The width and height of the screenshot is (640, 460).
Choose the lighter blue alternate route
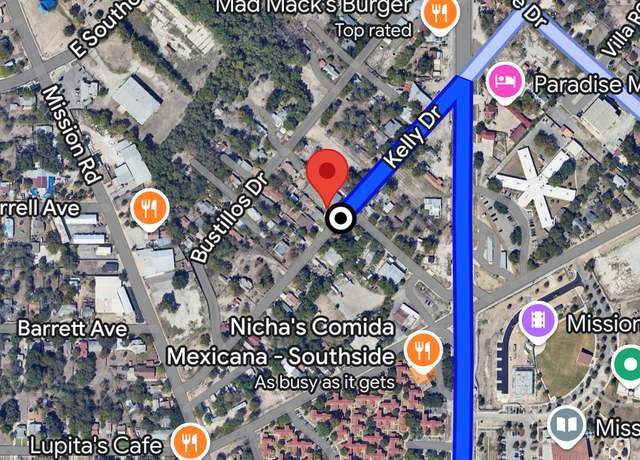(580, 47)
